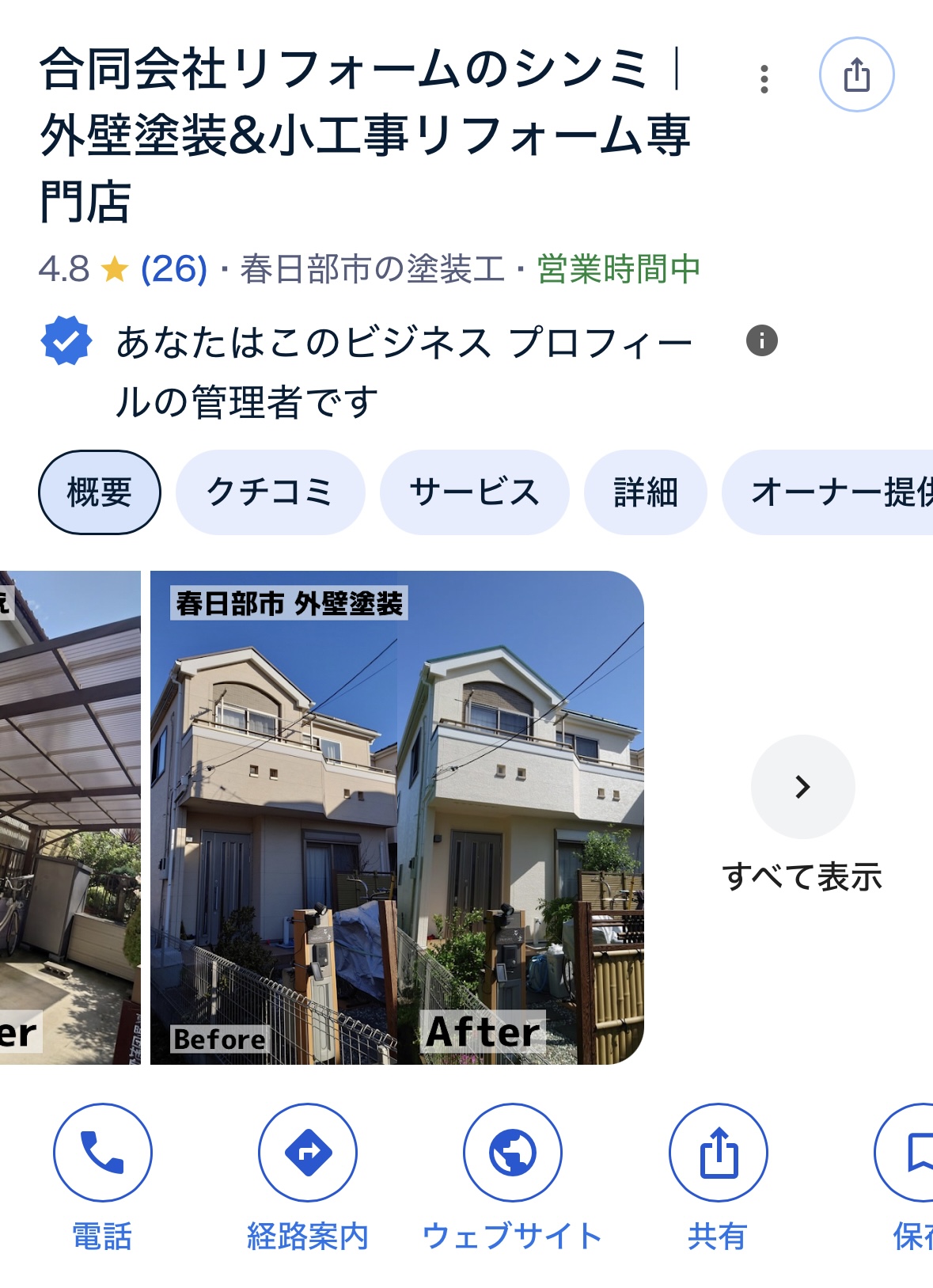Image resolution: width=933 pixels, height=1288 pixels.
Task: Tap the 共有 share button
Action: [718, 1153]
